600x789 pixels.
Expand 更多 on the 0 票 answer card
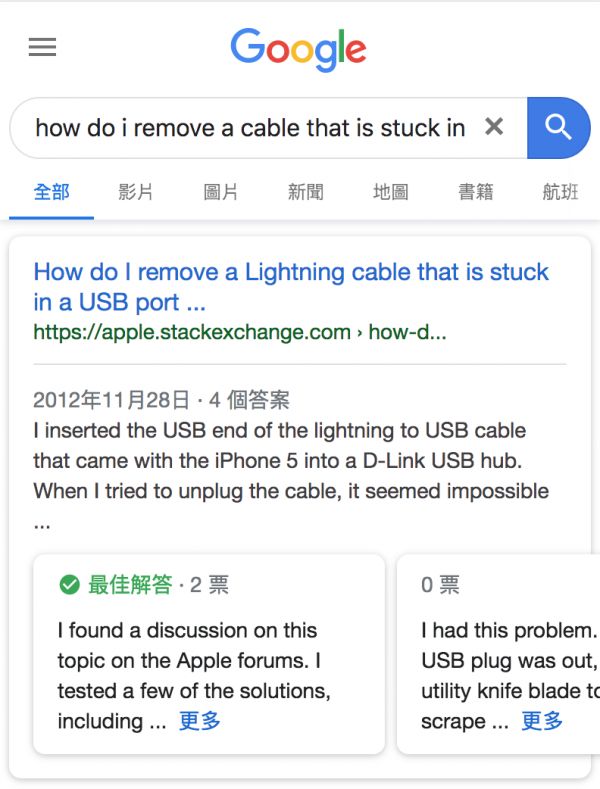[542, 721]
